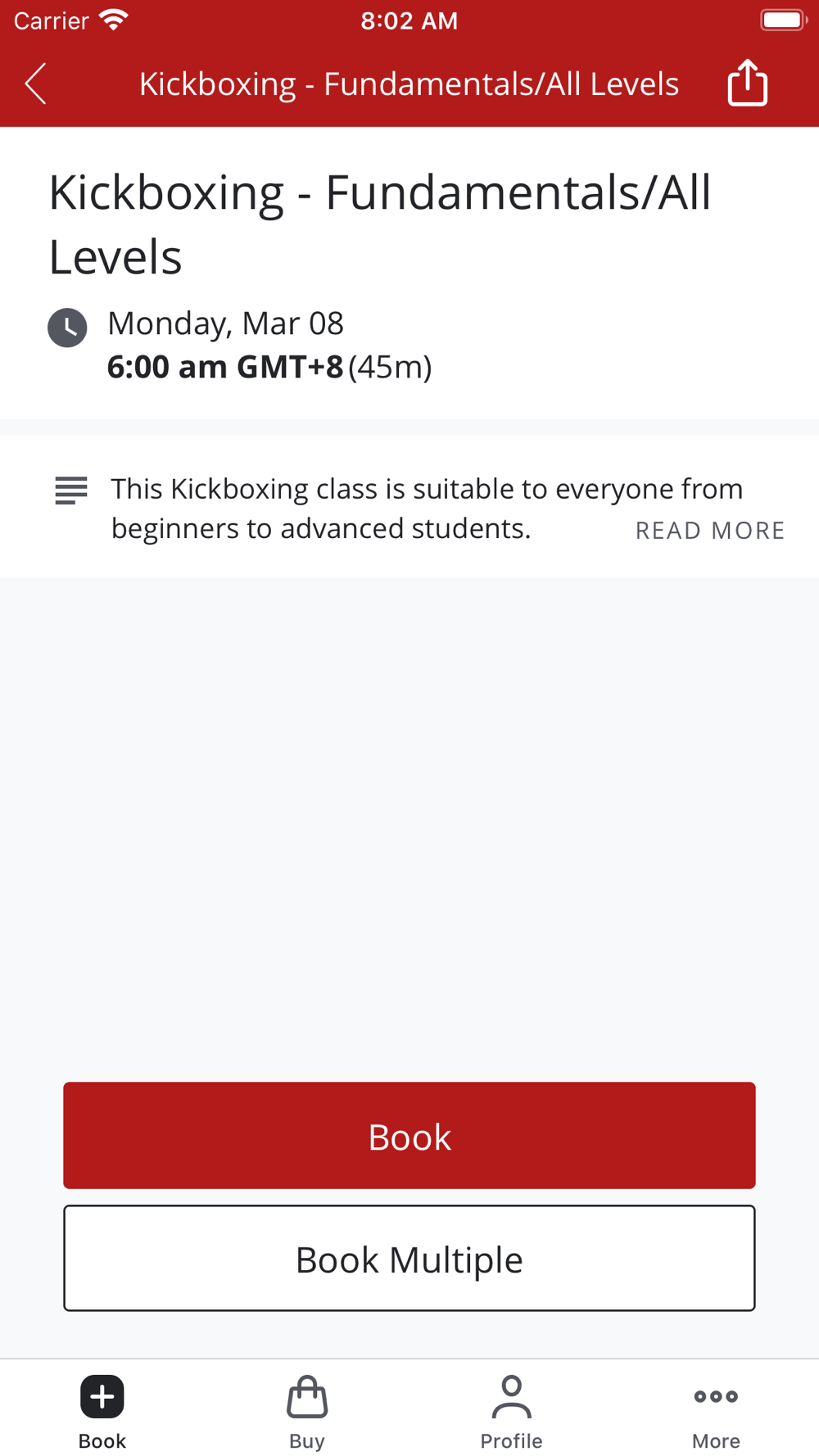Share this kickboxing class
819x1456 pixels.
pyautogui.click(x=747, y=83)
